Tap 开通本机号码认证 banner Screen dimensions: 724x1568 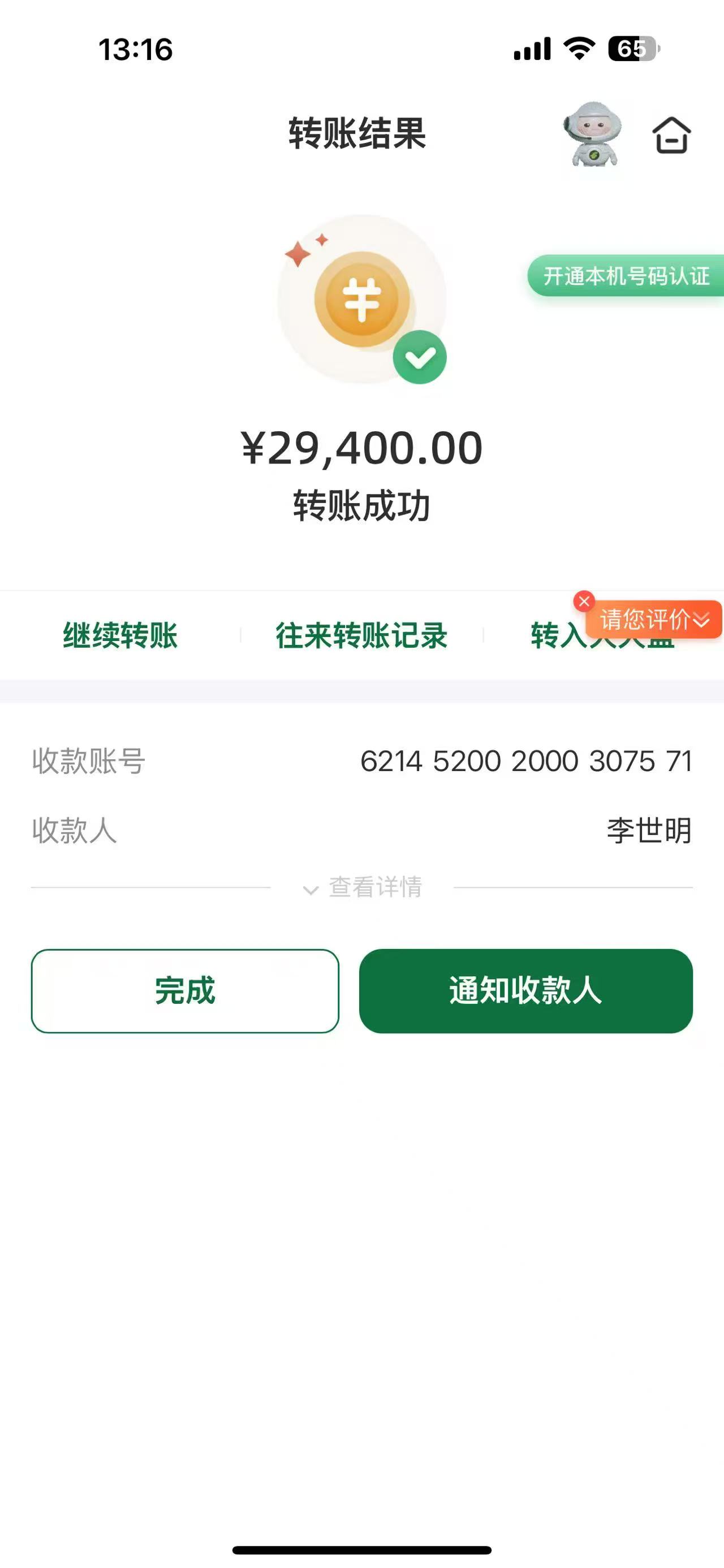(x=626, y=276)
